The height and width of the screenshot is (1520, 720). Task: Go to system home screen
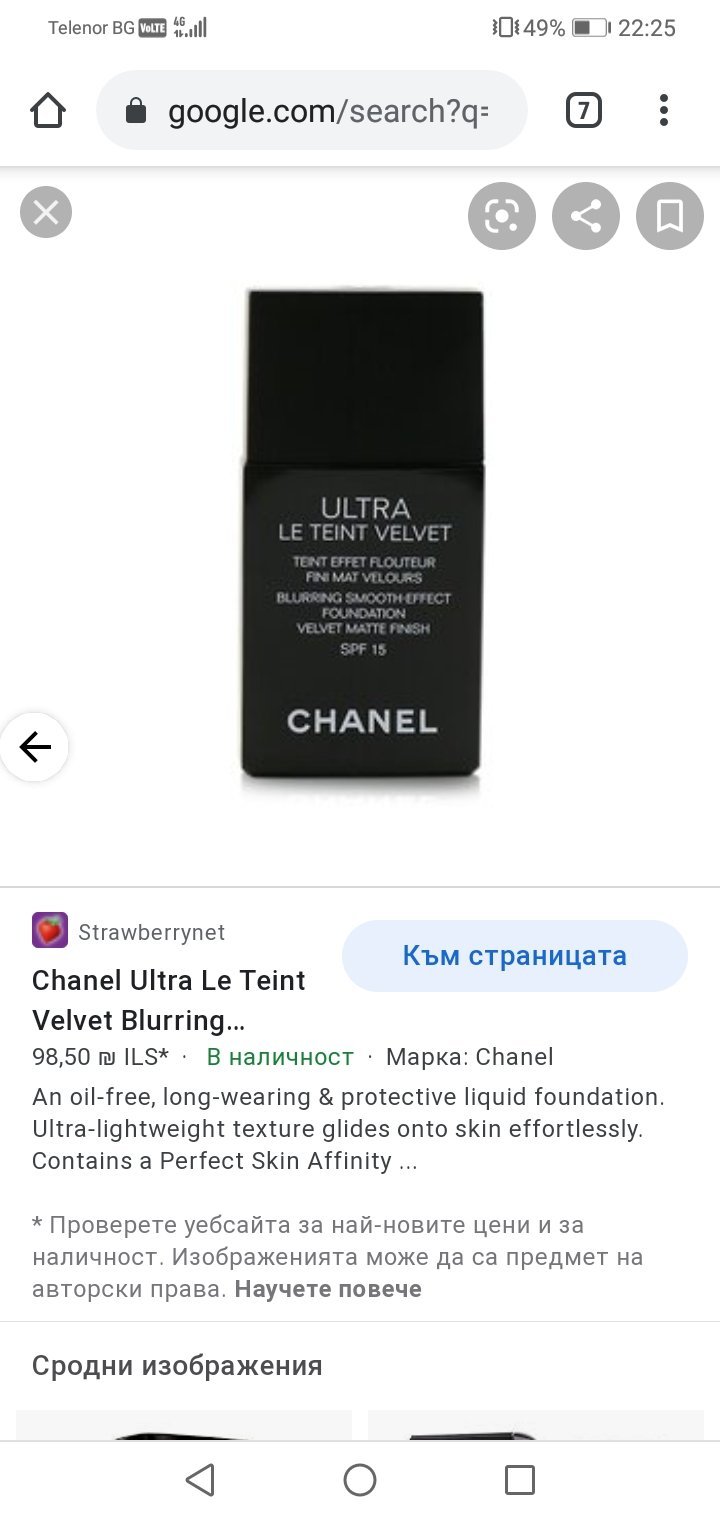click(x=360, y=1480)
